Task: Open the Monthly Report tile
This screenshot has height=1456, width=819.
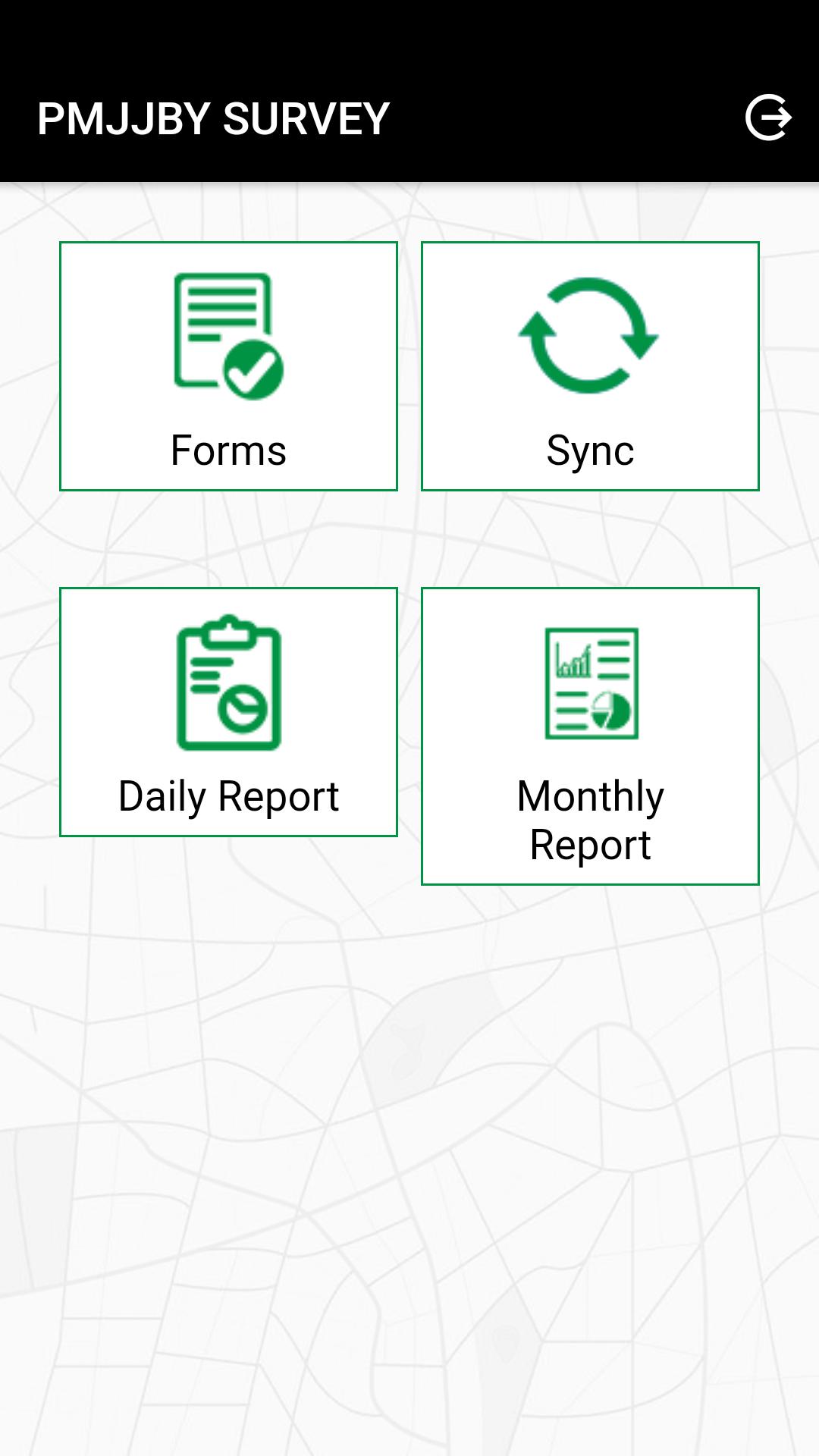Action: [590, 736]
